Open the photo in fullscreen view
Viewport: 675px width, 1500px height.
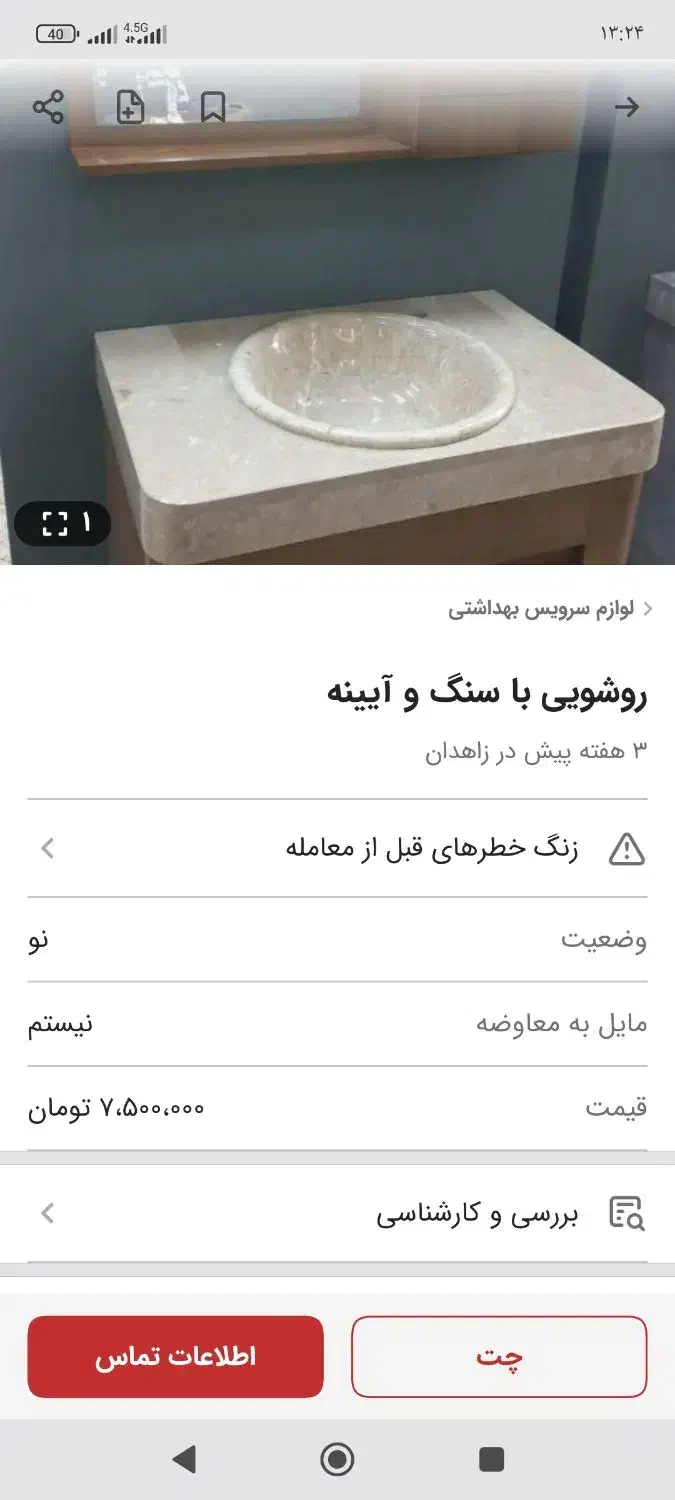[x=62, y=523]
